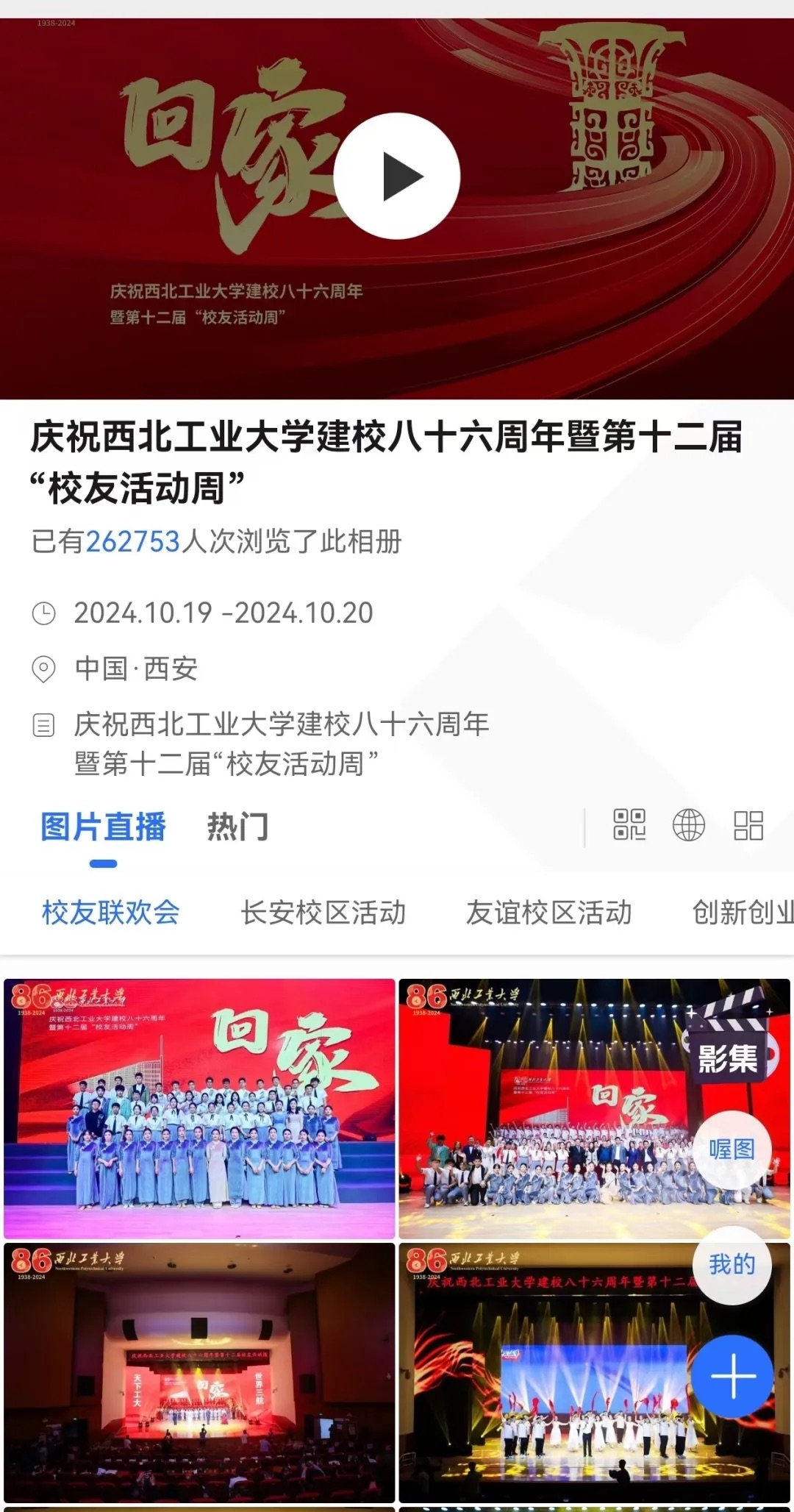Select the 校友联欢会 category

pyautogui.click(x=111, y=913)
